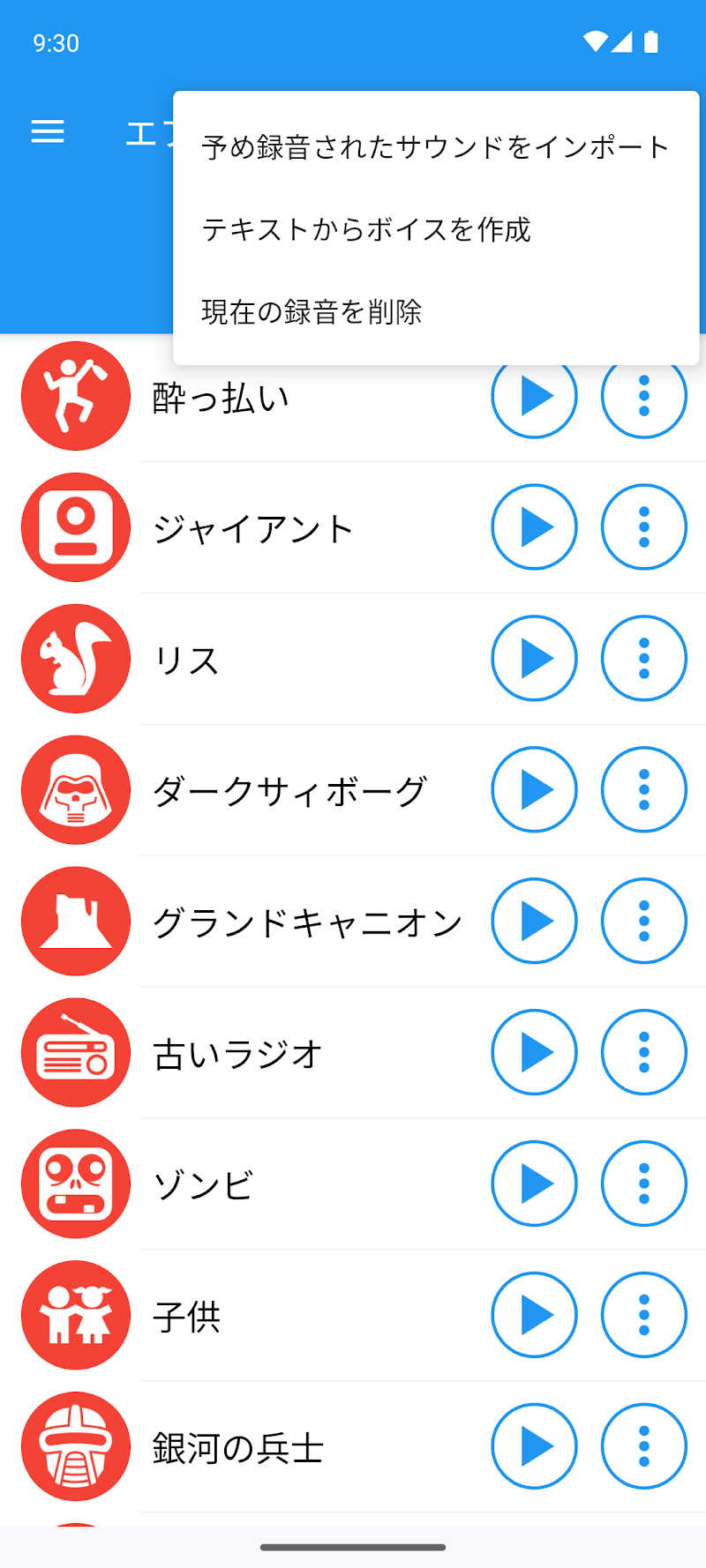Open more options for 古いラジオ

[x=644, y=1052]
